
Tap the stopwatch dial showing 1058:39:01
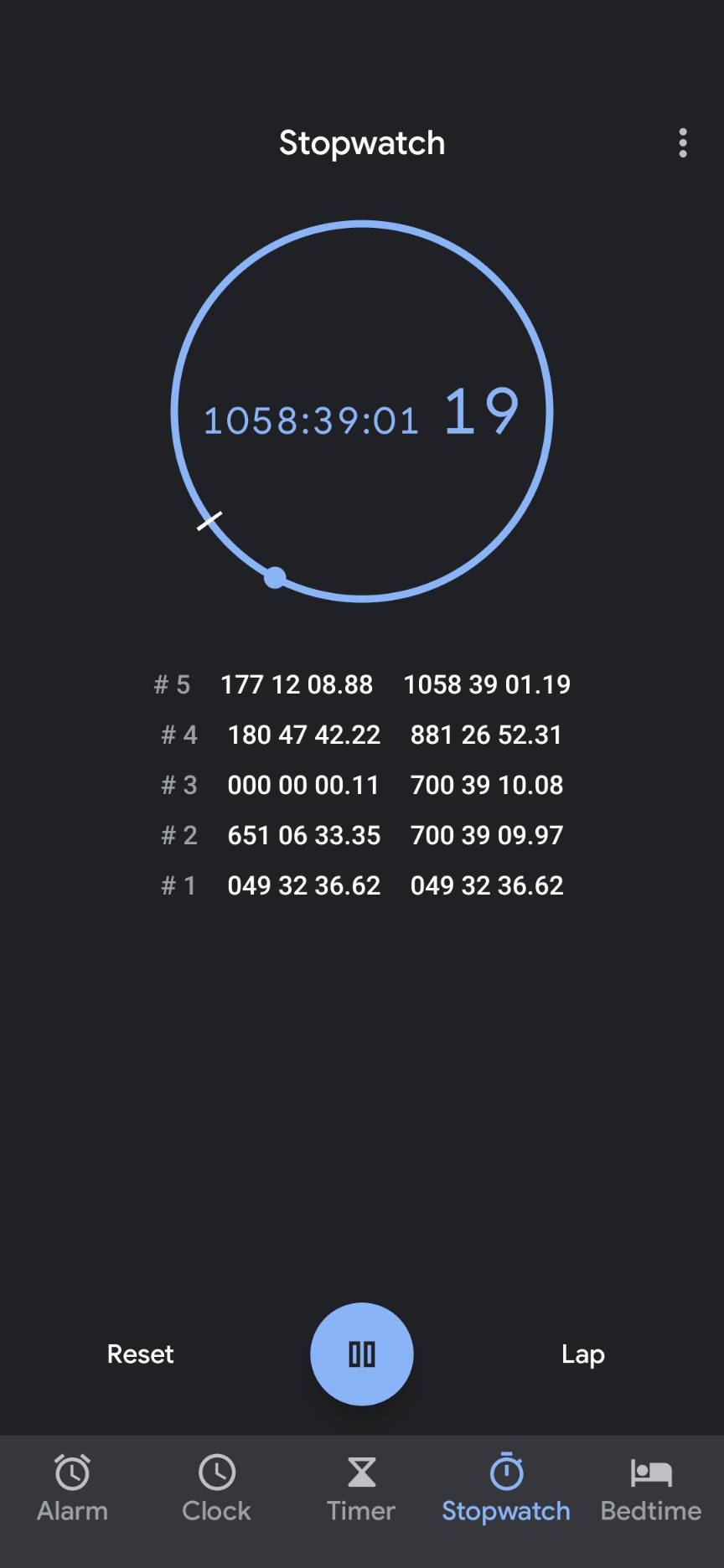point(362,410)
